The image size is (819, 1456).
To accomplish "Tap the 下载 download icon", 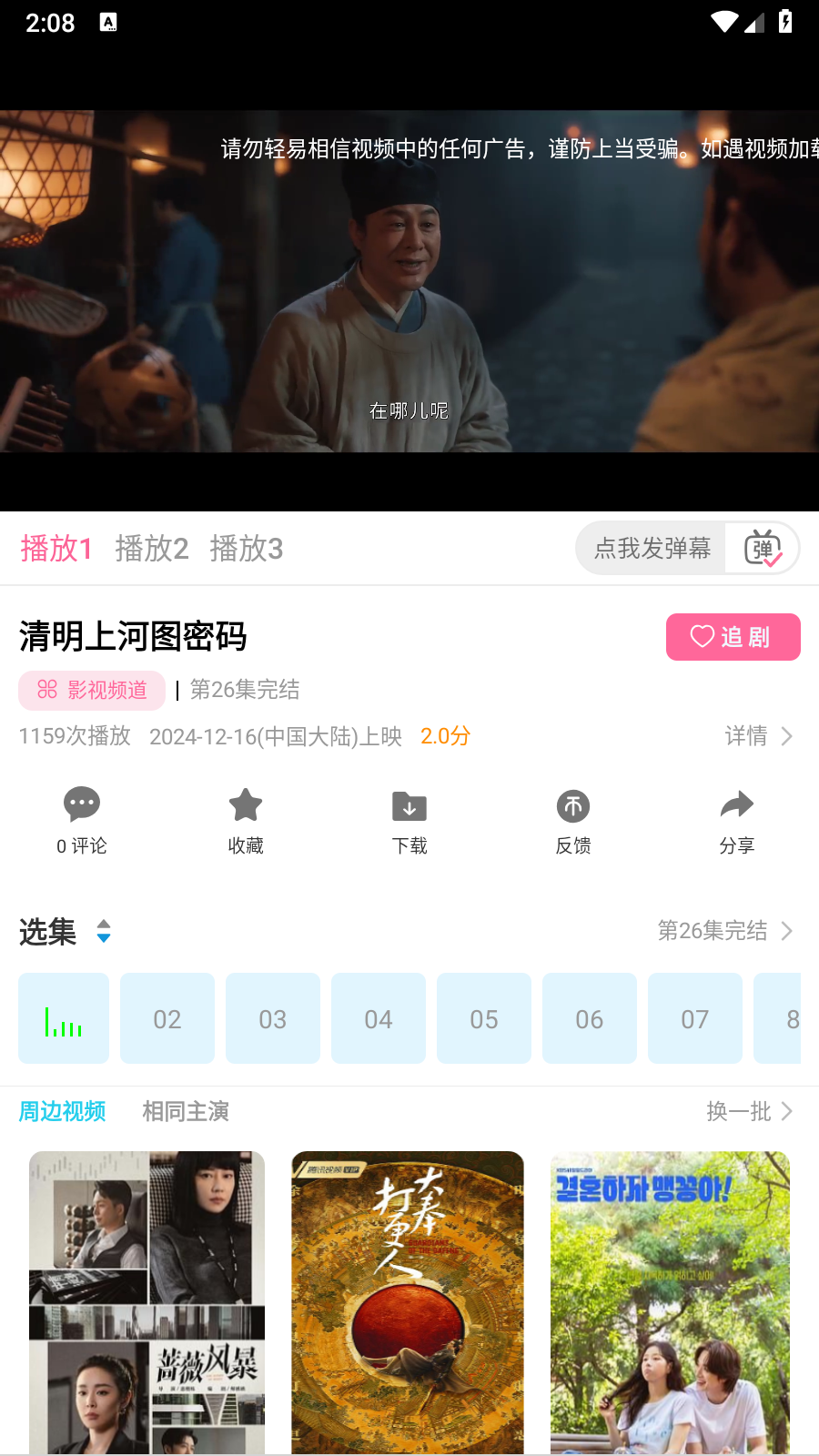I will coord(409,820).
